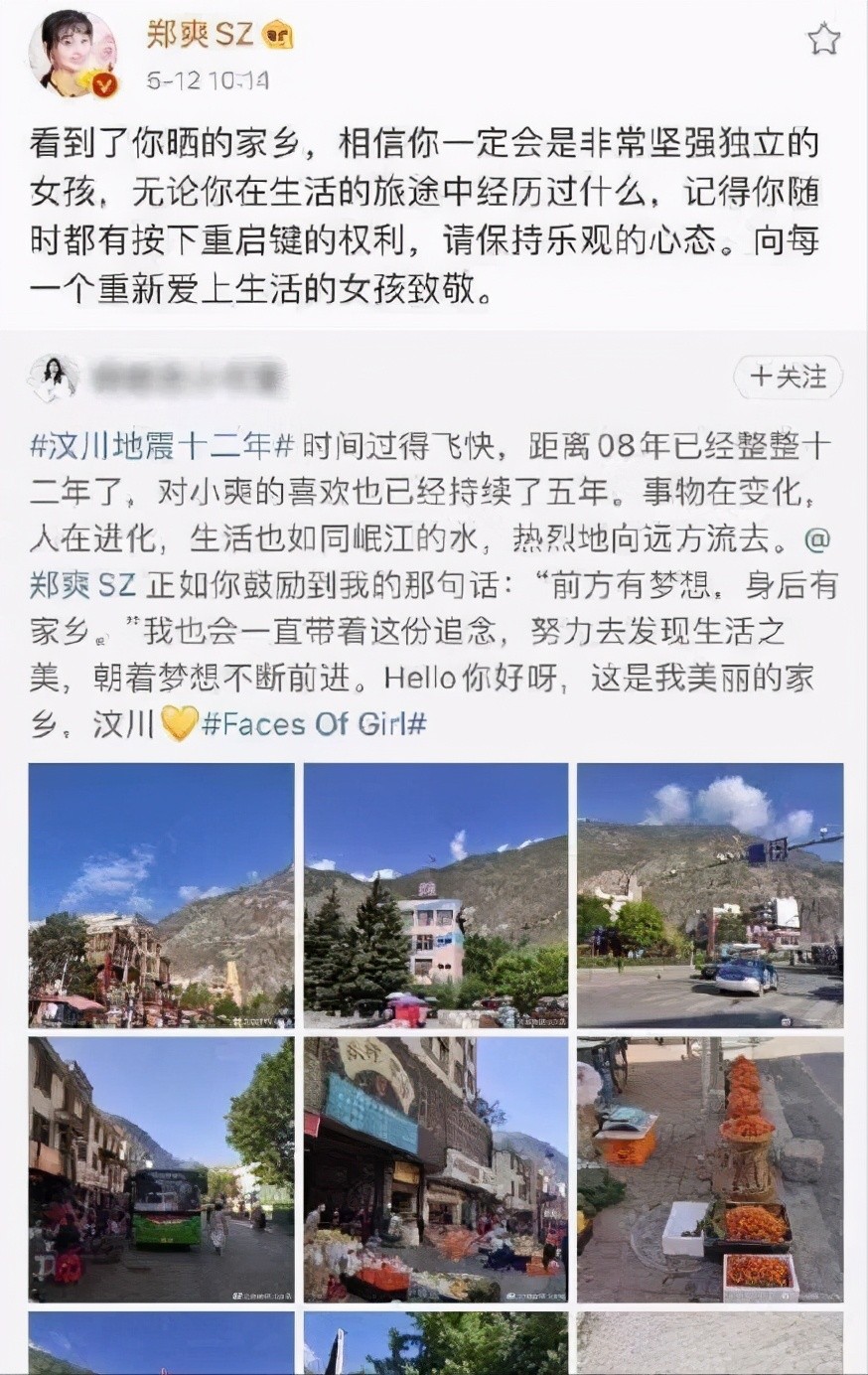868x1375 pixels.
Task: View the photo of the pink building
Action: (435, 894)
